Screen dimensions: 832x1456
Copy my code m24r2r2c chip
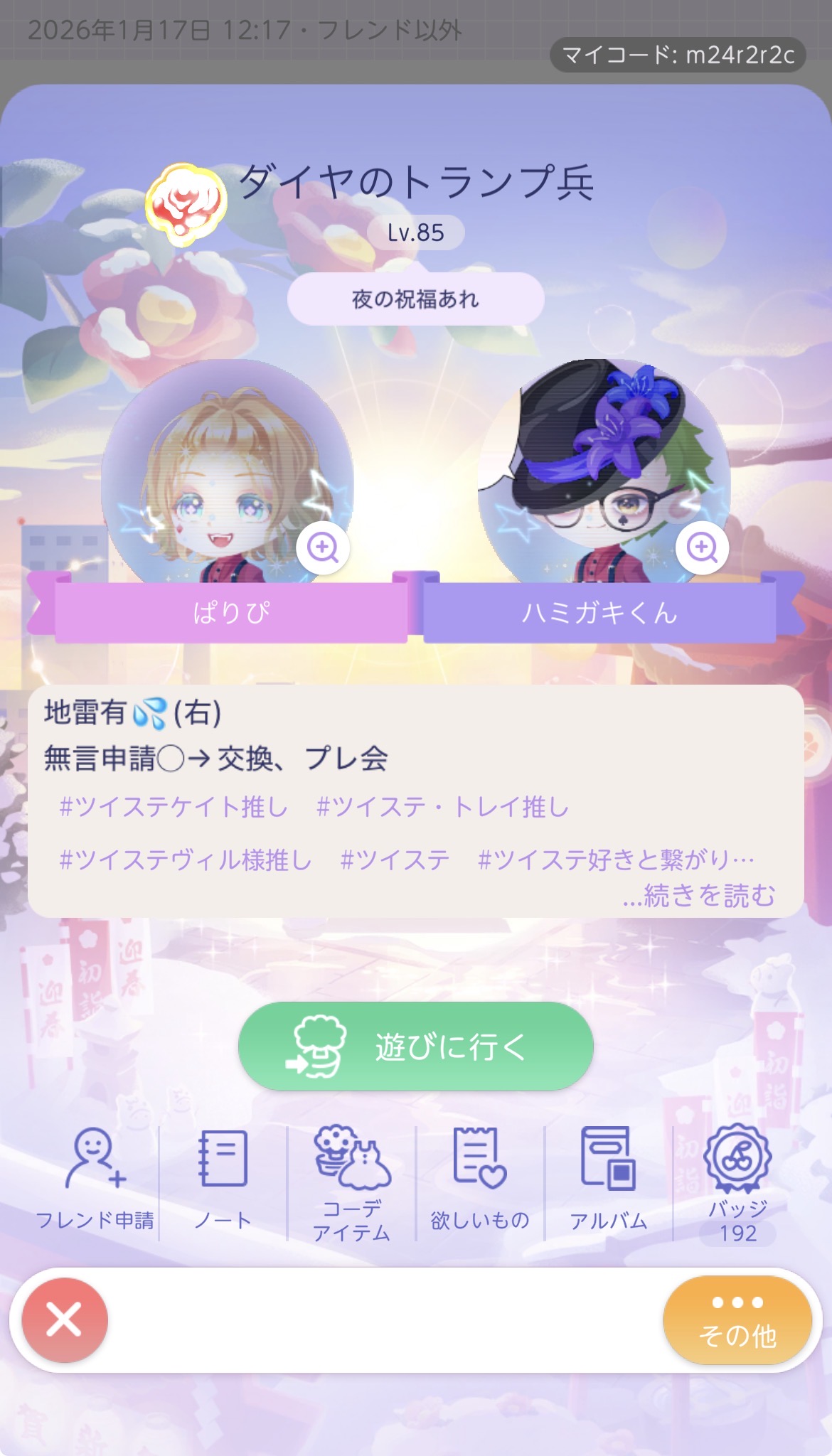[x=678, y=55]
